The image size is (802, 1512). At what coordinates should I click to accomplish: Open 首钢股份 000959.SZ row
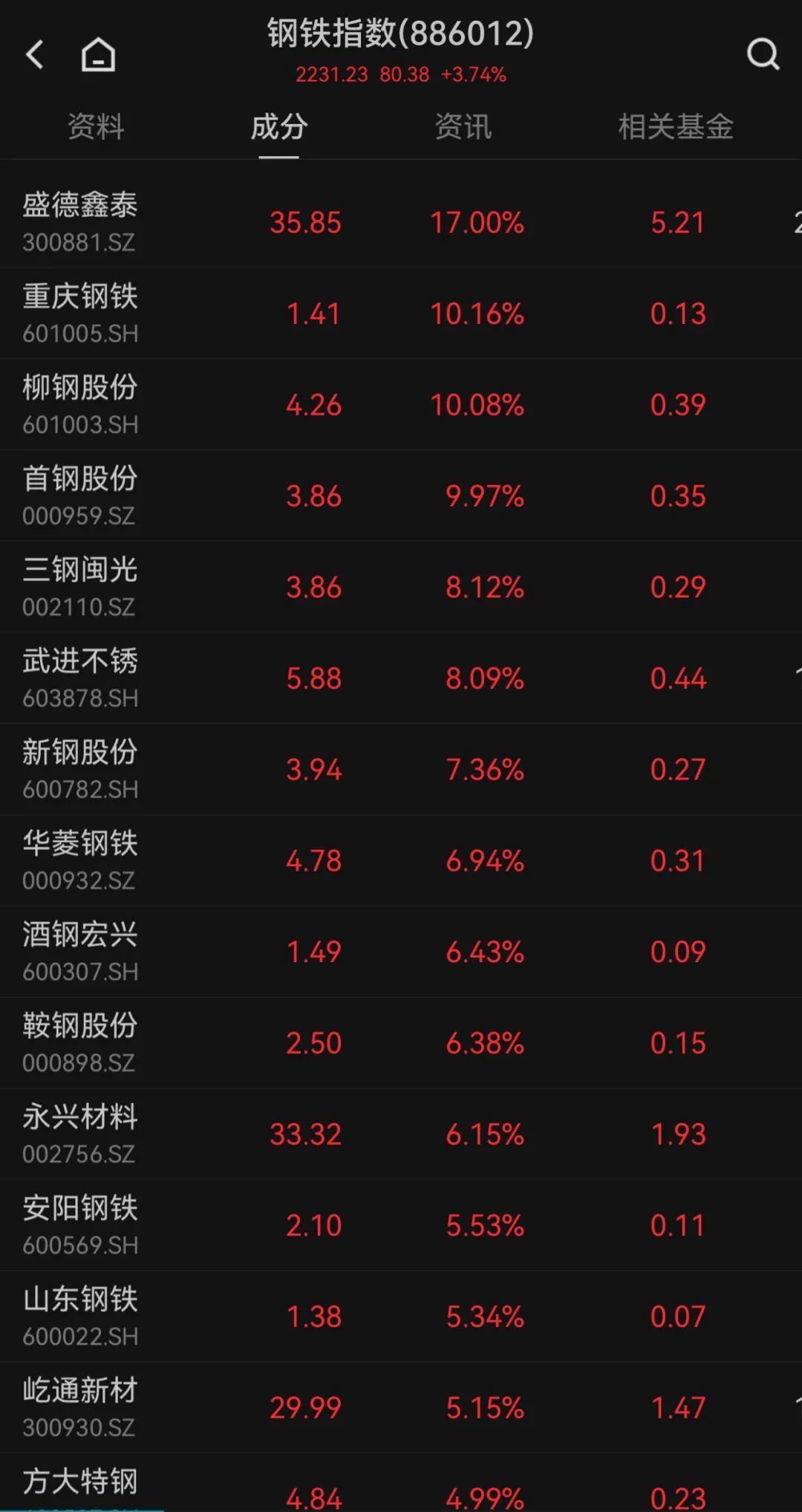pos(401,496)
